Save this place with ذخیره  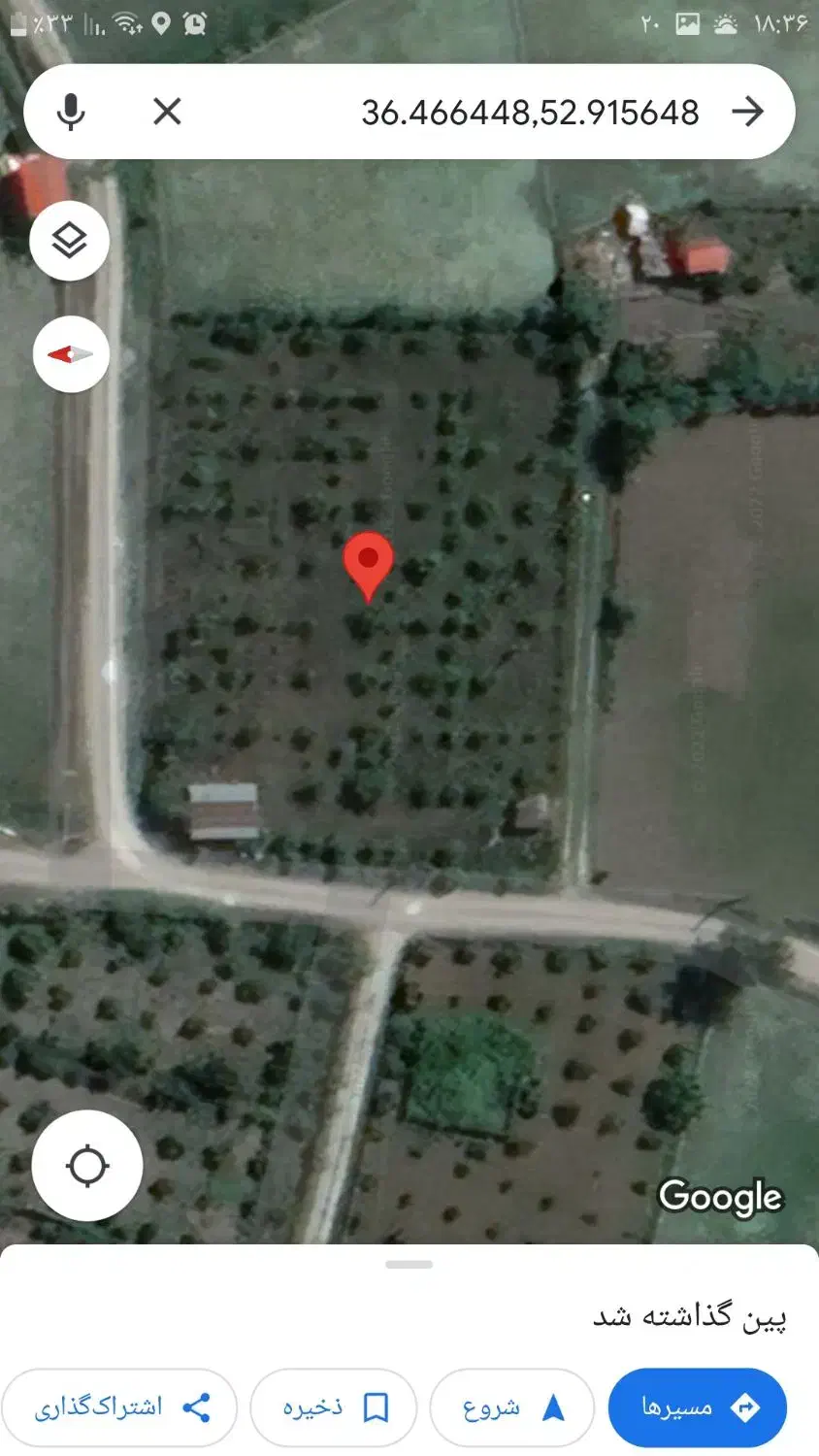coord(333,1406)
